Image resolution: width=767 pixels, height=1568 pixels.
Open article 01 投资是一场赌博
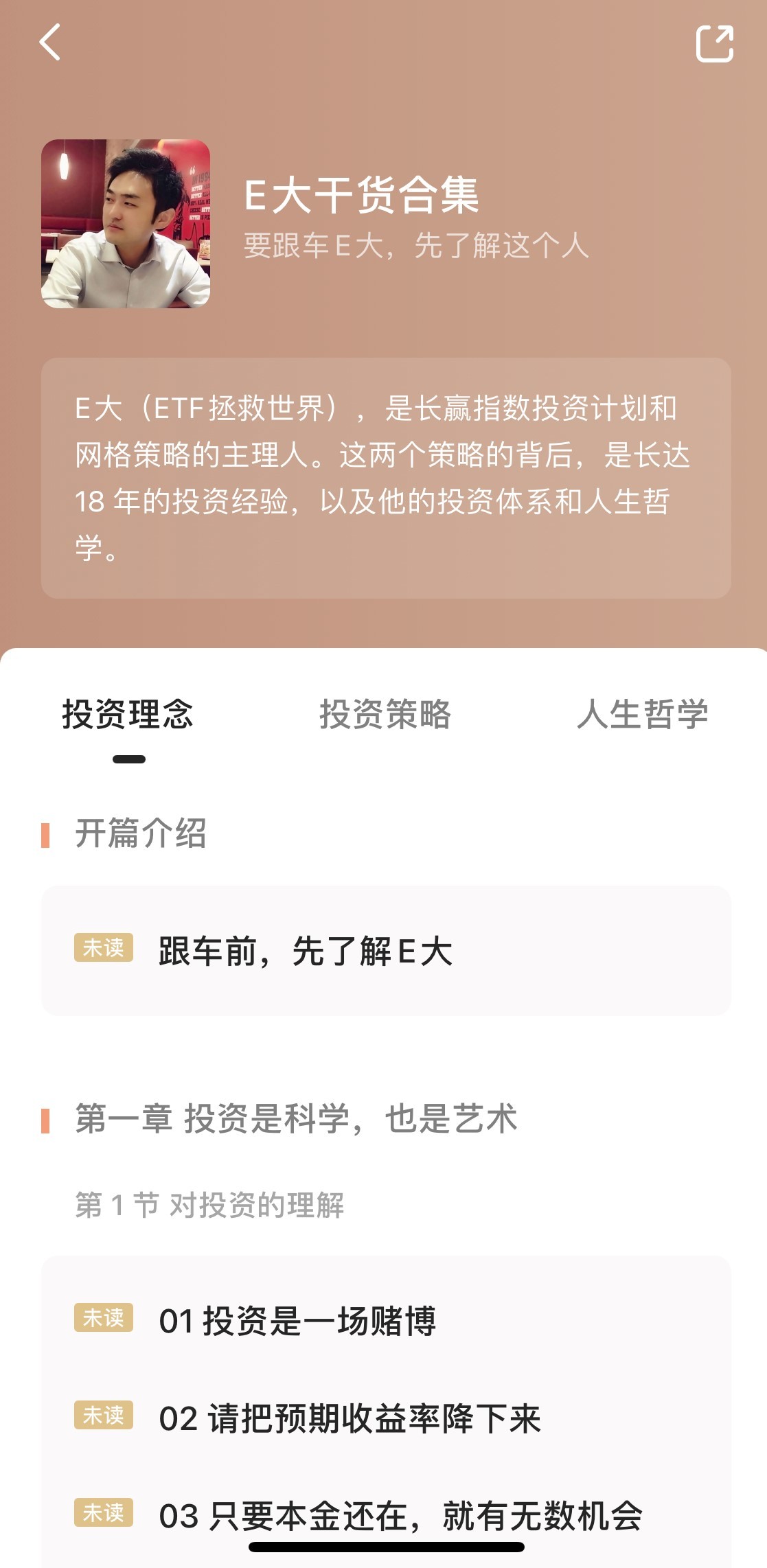pyautogui.click(x=297, y=1321)
